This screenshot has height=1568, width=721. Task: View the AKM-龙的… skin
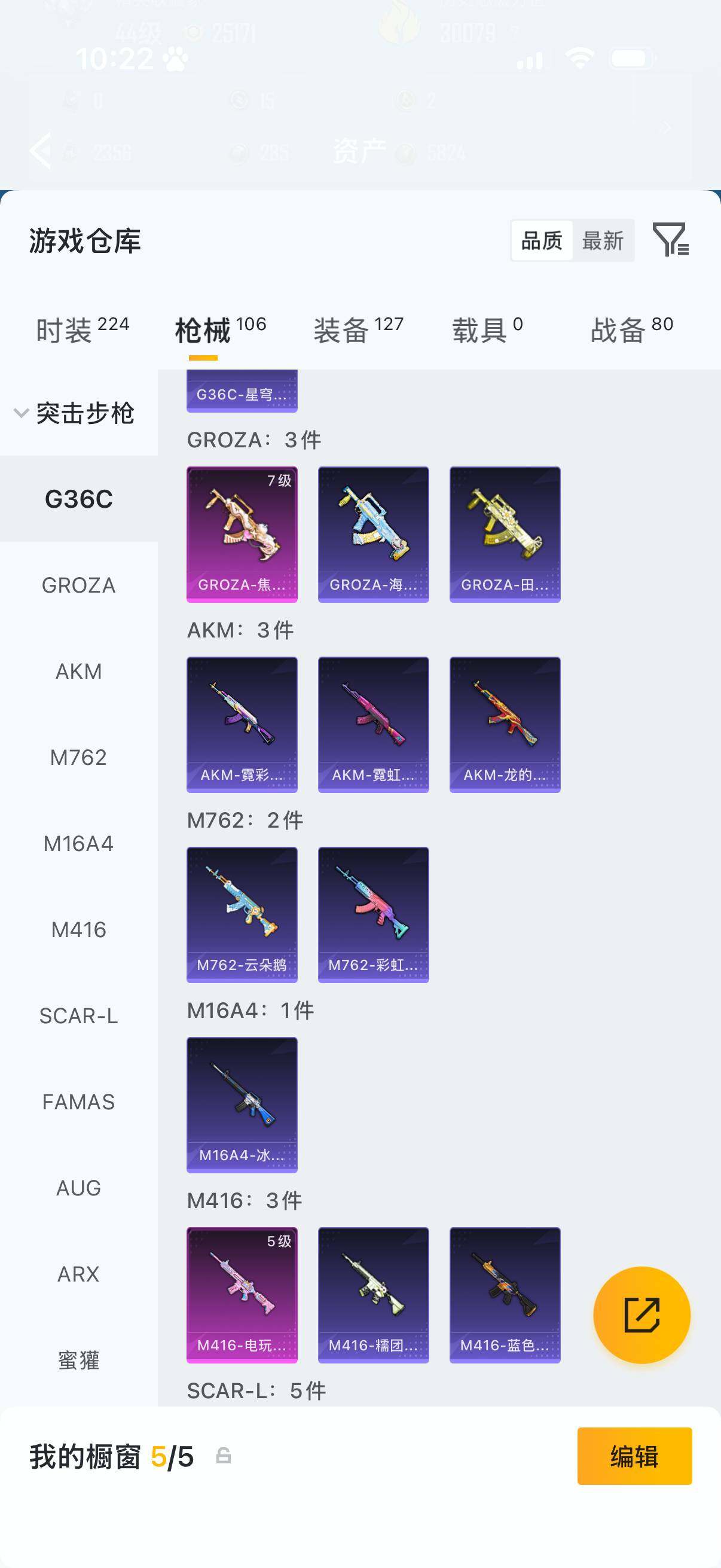click(x=505, y=724)
